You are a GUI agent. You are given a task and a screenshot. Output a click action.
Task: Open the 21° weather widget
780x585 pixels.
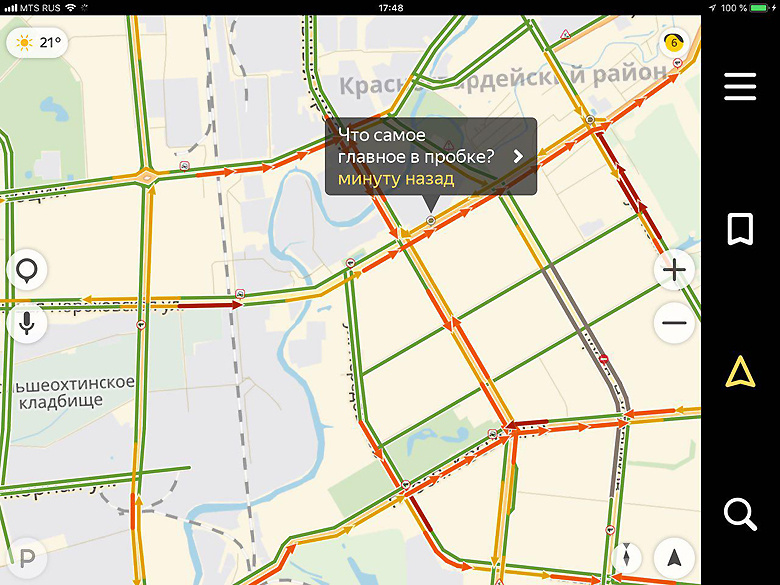click(x=38, y=43)
